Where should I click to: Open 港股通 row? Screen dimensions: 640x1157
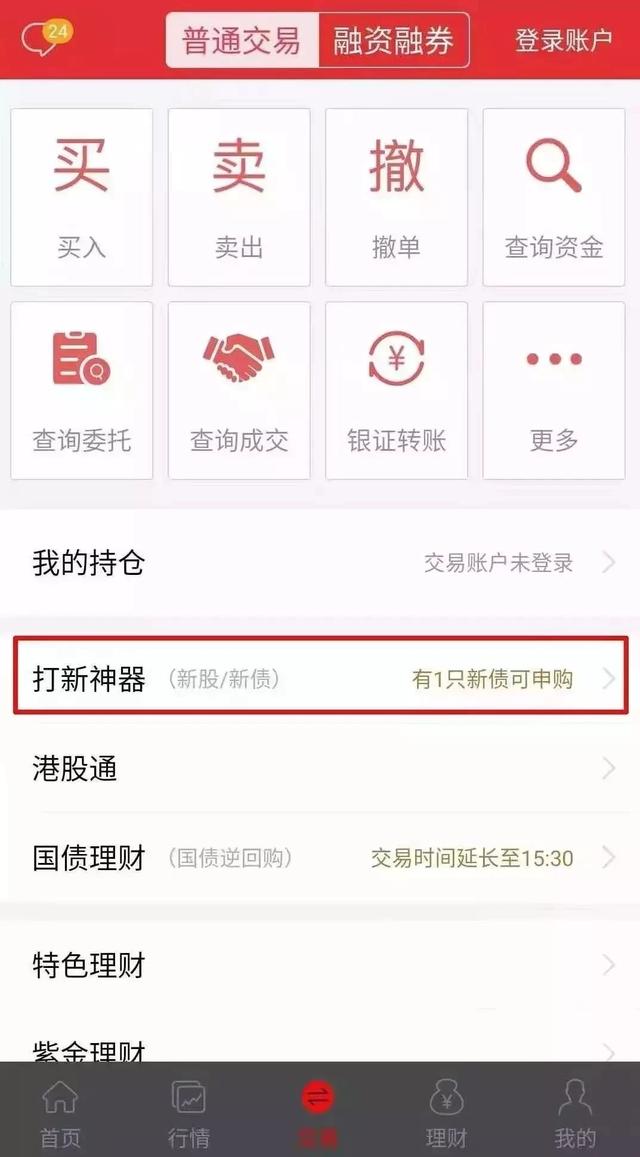click(320, 769)
